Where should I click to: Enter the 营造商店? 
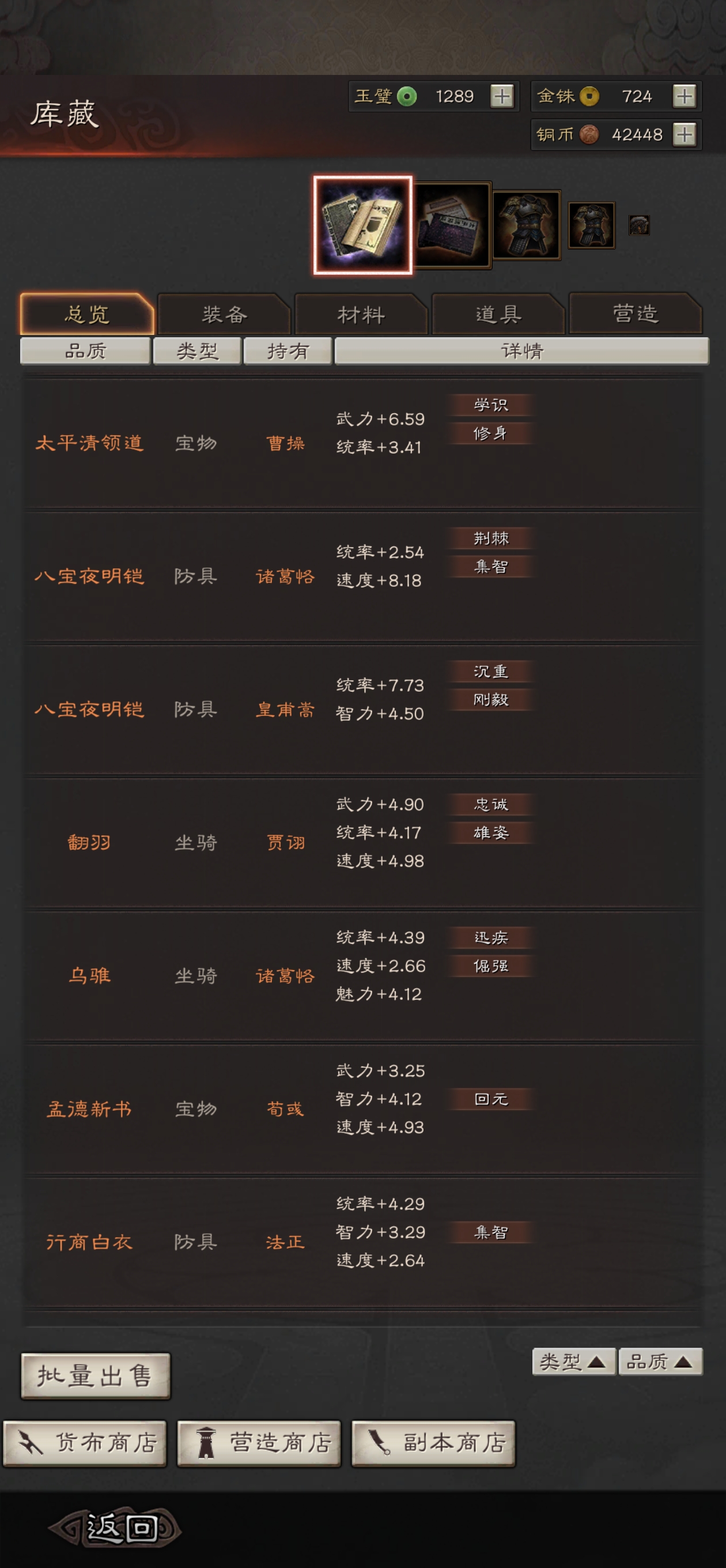point(259,1443)
